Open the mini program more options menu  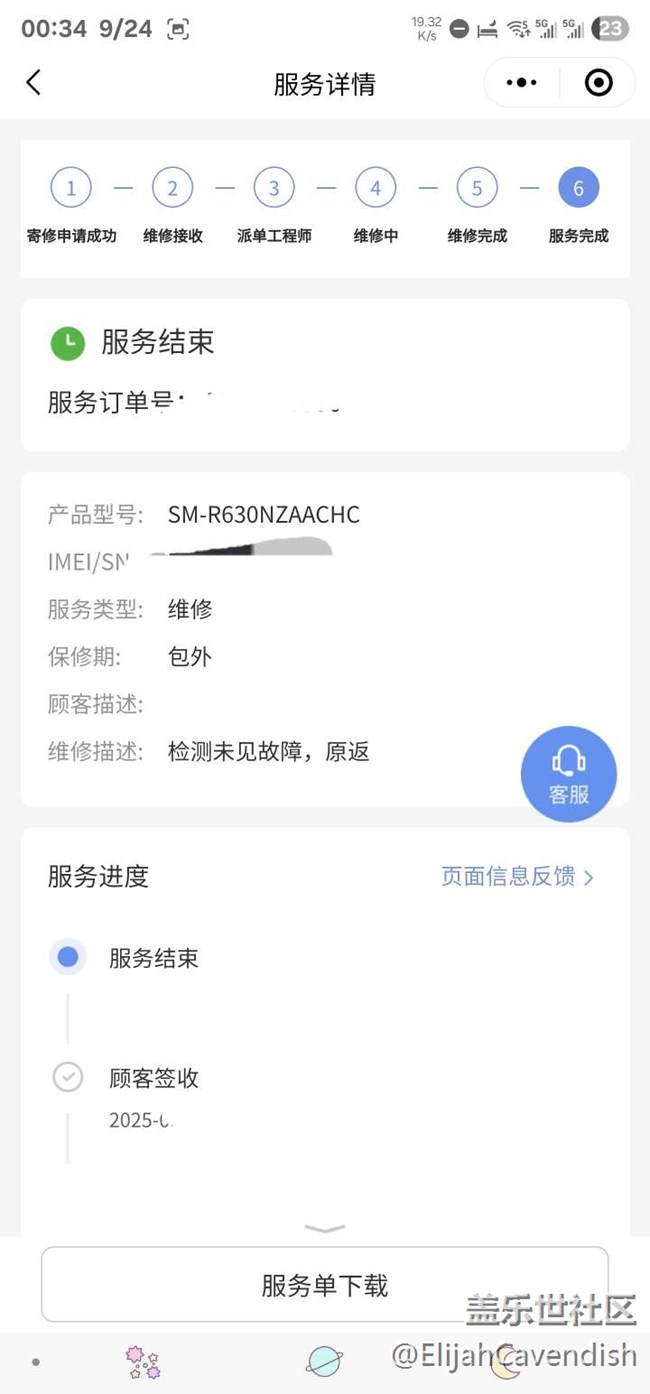coord(521,83)
